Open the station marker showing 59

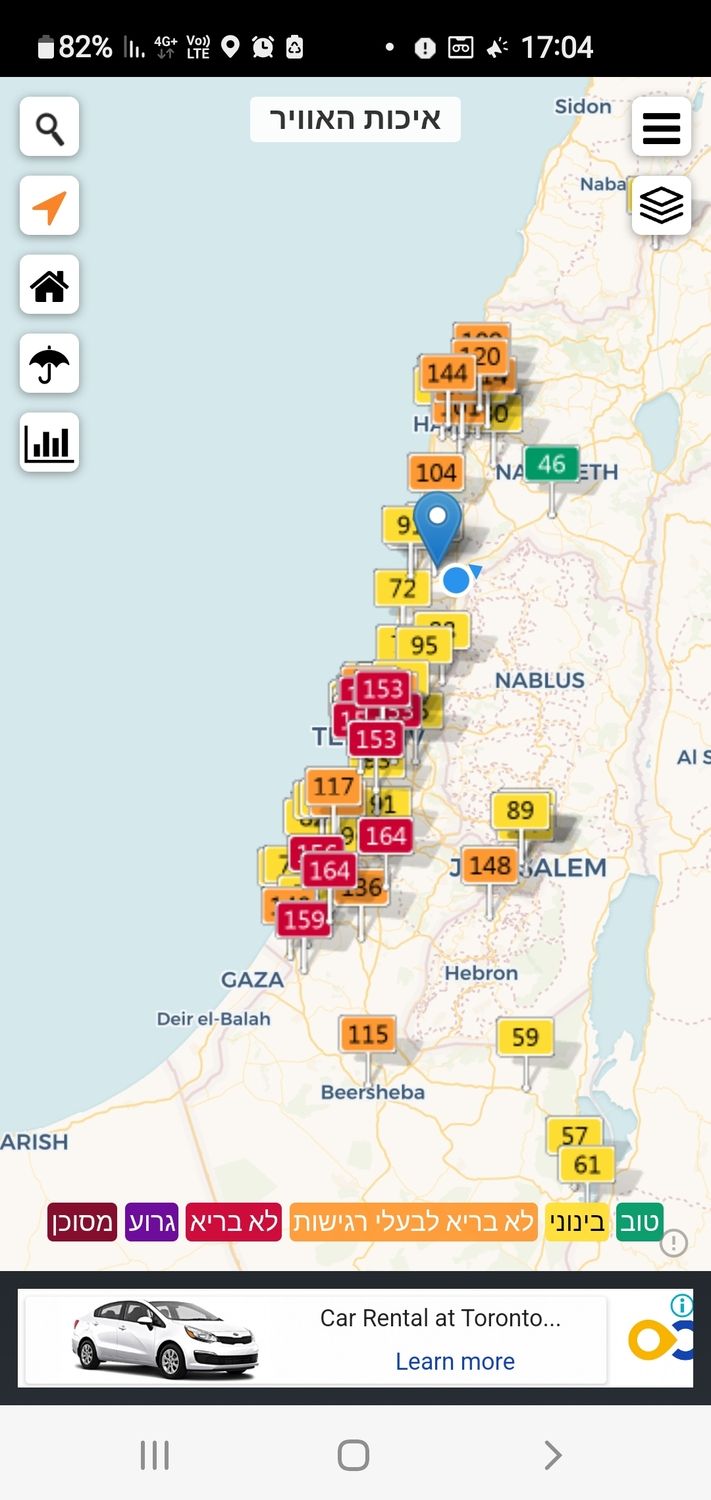click(x=525, y=1038)
